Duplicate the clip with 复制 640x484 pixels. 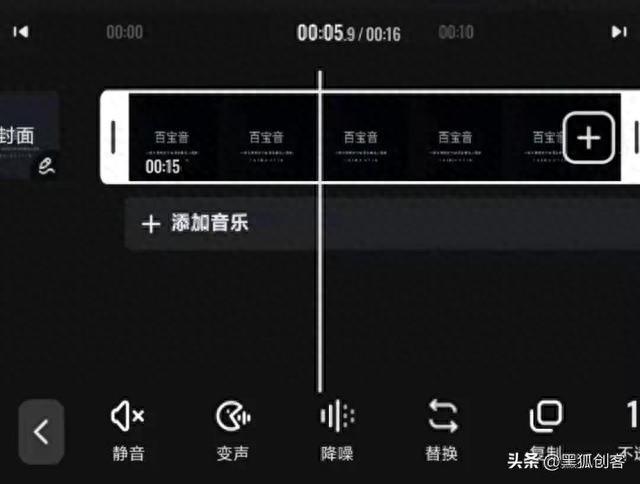point(546,428)
